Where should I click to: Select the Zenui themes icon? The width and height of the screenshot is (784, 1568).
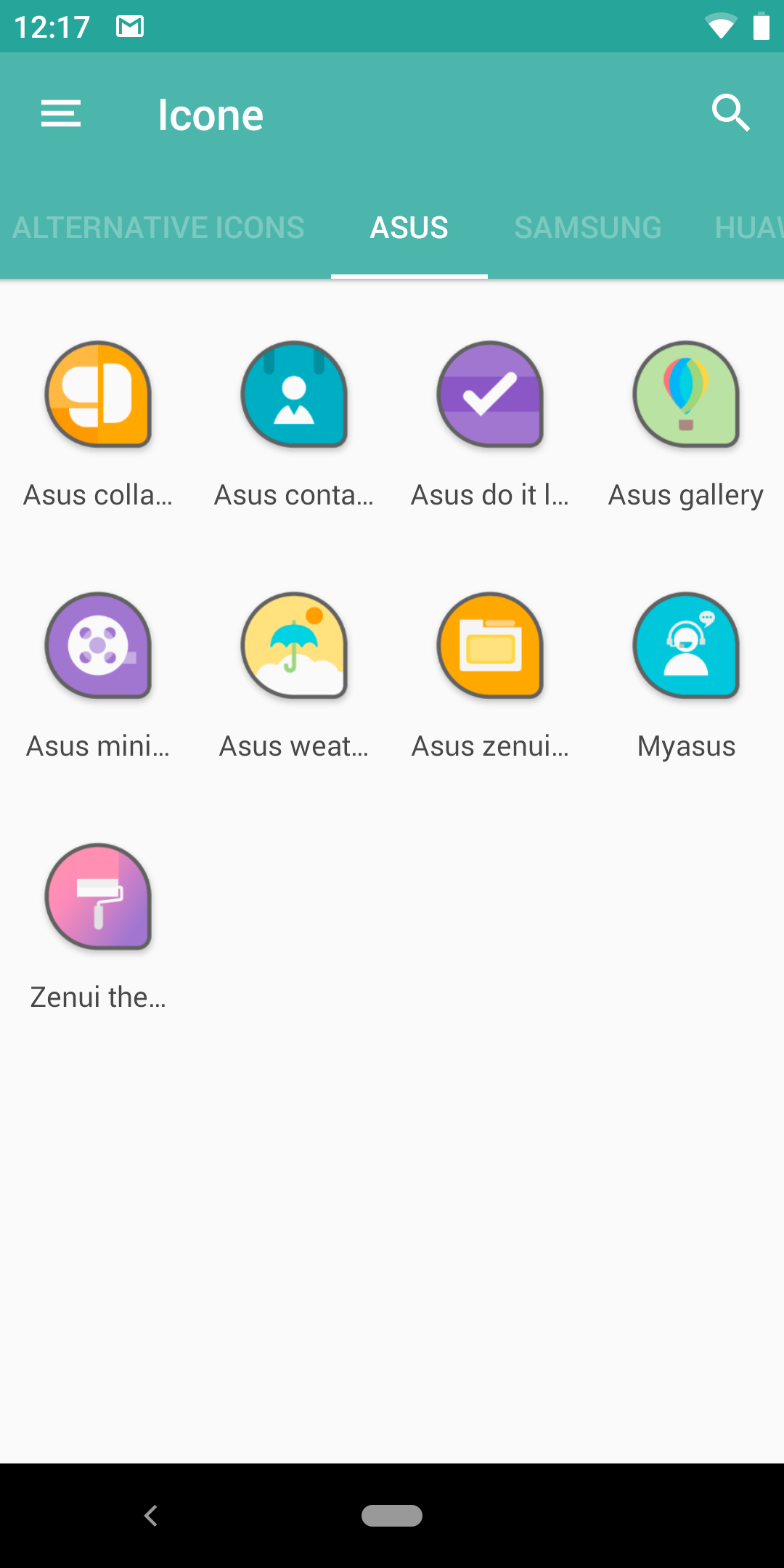[x=98, y=897]
